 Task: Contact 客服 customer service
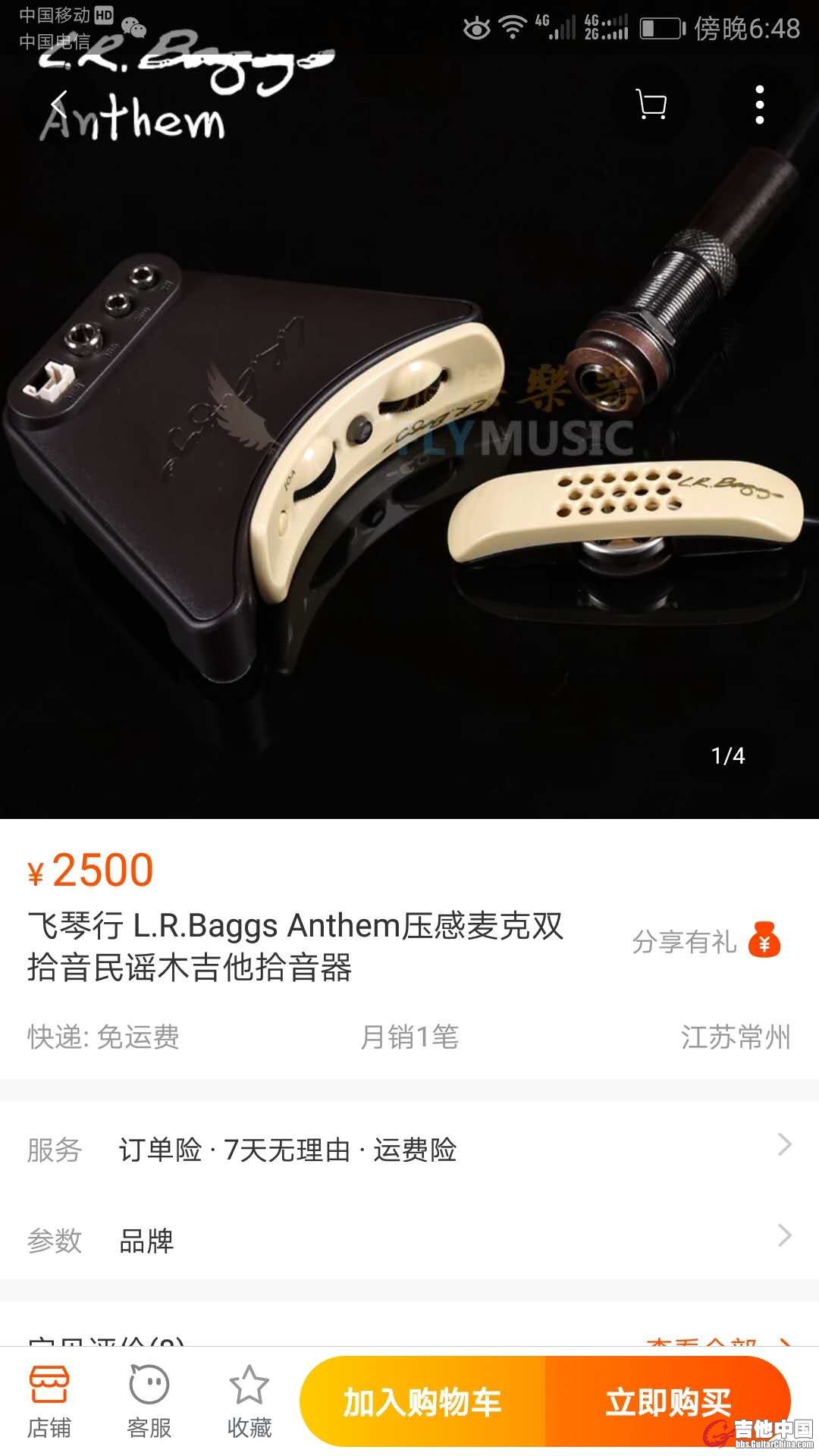coord(149,1403)
